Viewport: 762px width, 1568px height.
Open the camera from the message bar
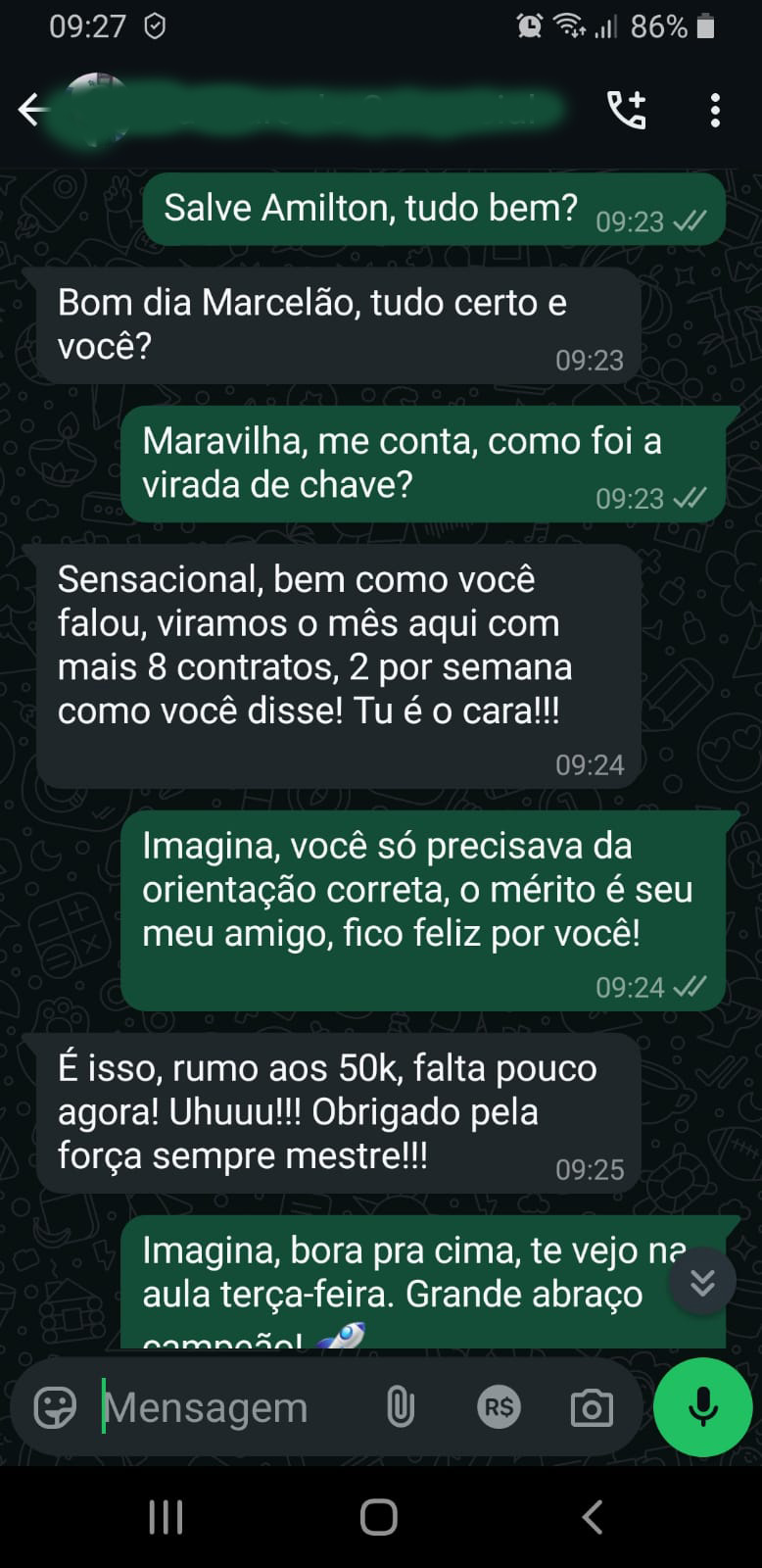(592, 1408)
